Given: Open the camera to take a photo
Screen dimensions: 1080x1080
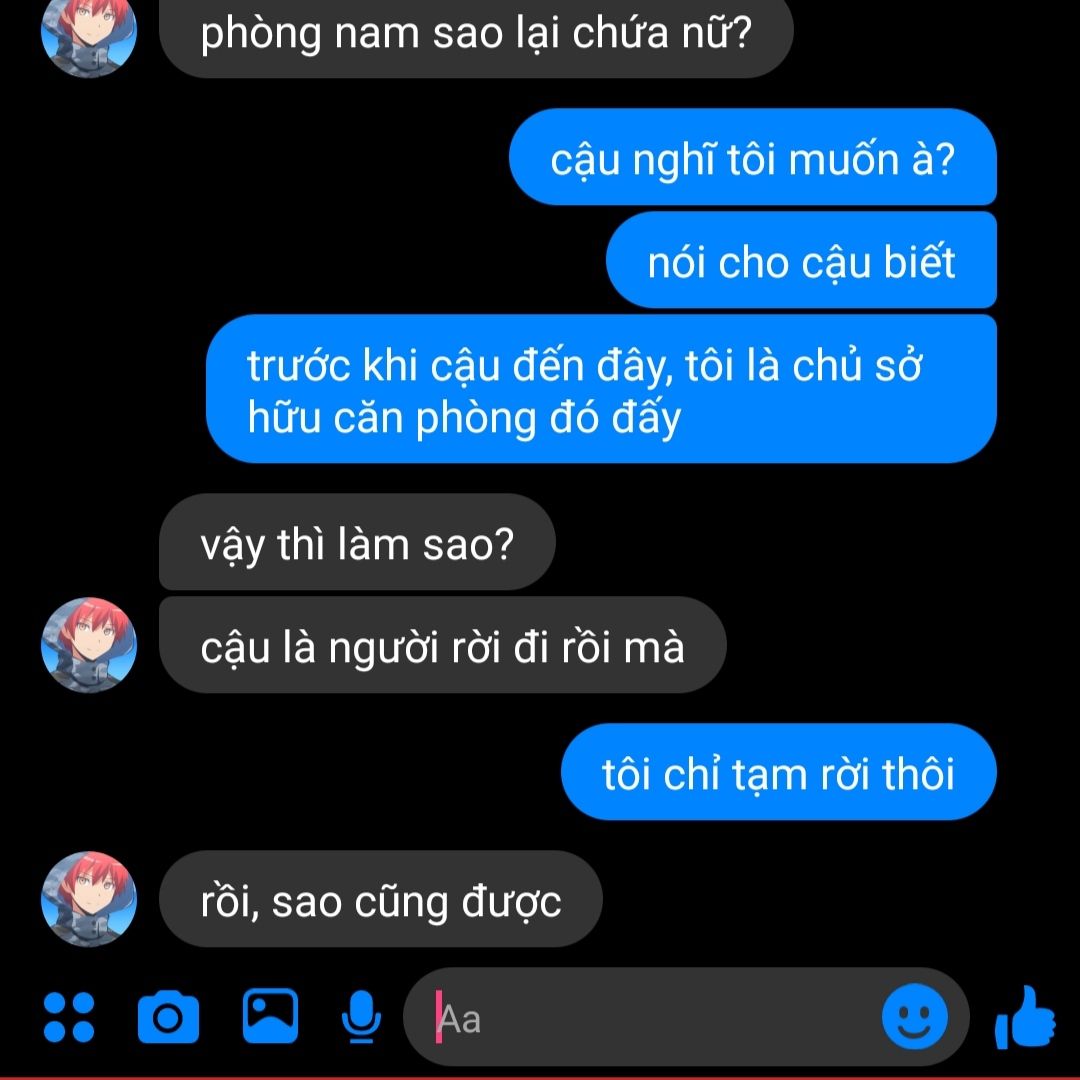Looking at the screenshot, I should click(x=168, y=1017).
